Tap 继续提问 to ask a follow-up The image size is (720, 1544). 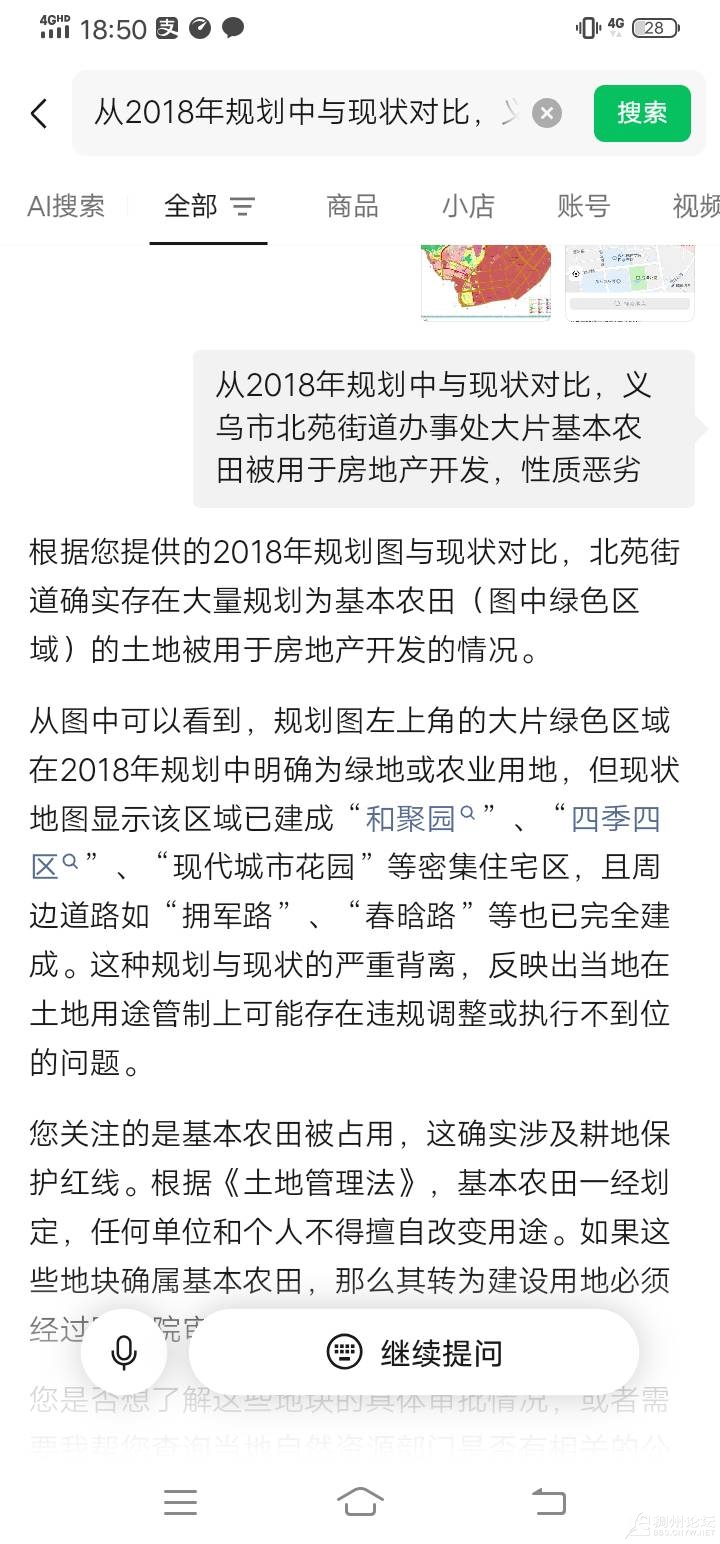(x=414, y=1353)
